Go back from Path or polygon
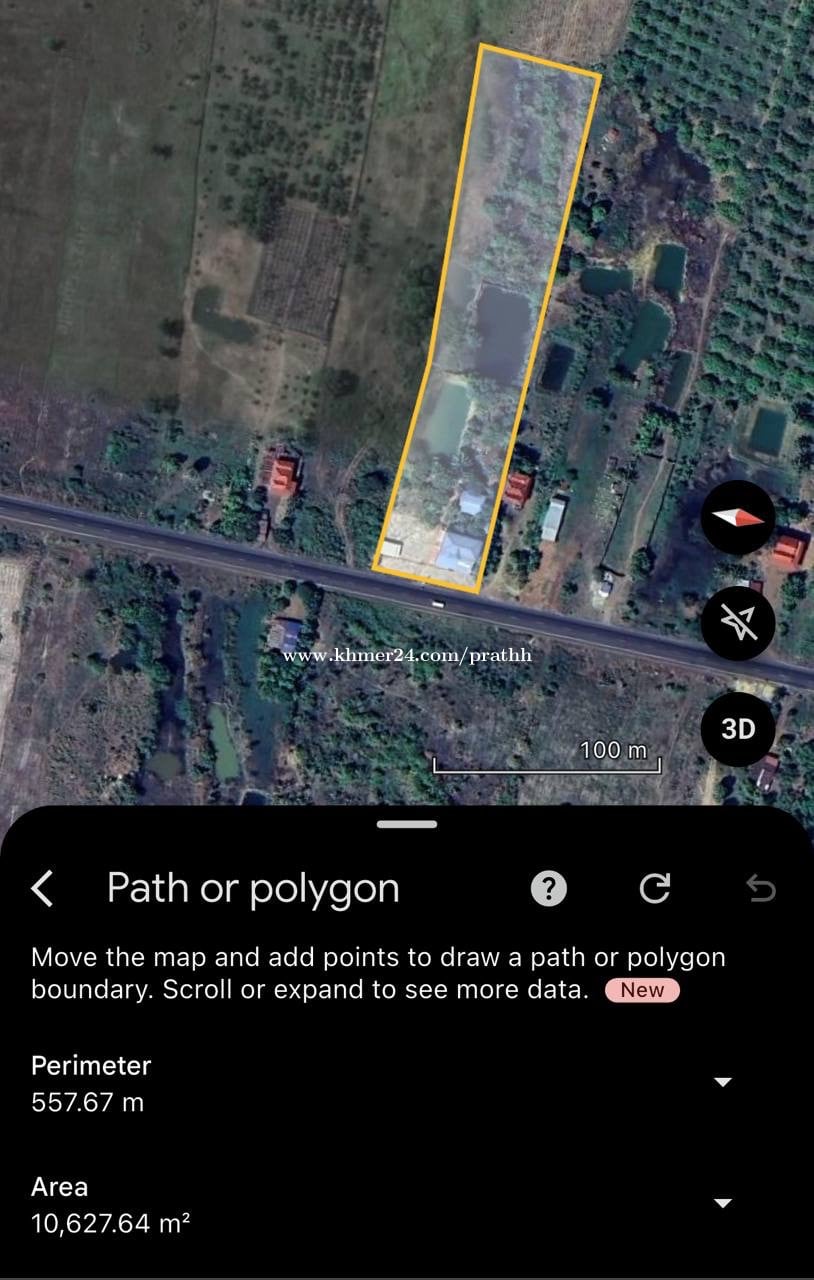The image size is (814, 1280). coord(42,888)
